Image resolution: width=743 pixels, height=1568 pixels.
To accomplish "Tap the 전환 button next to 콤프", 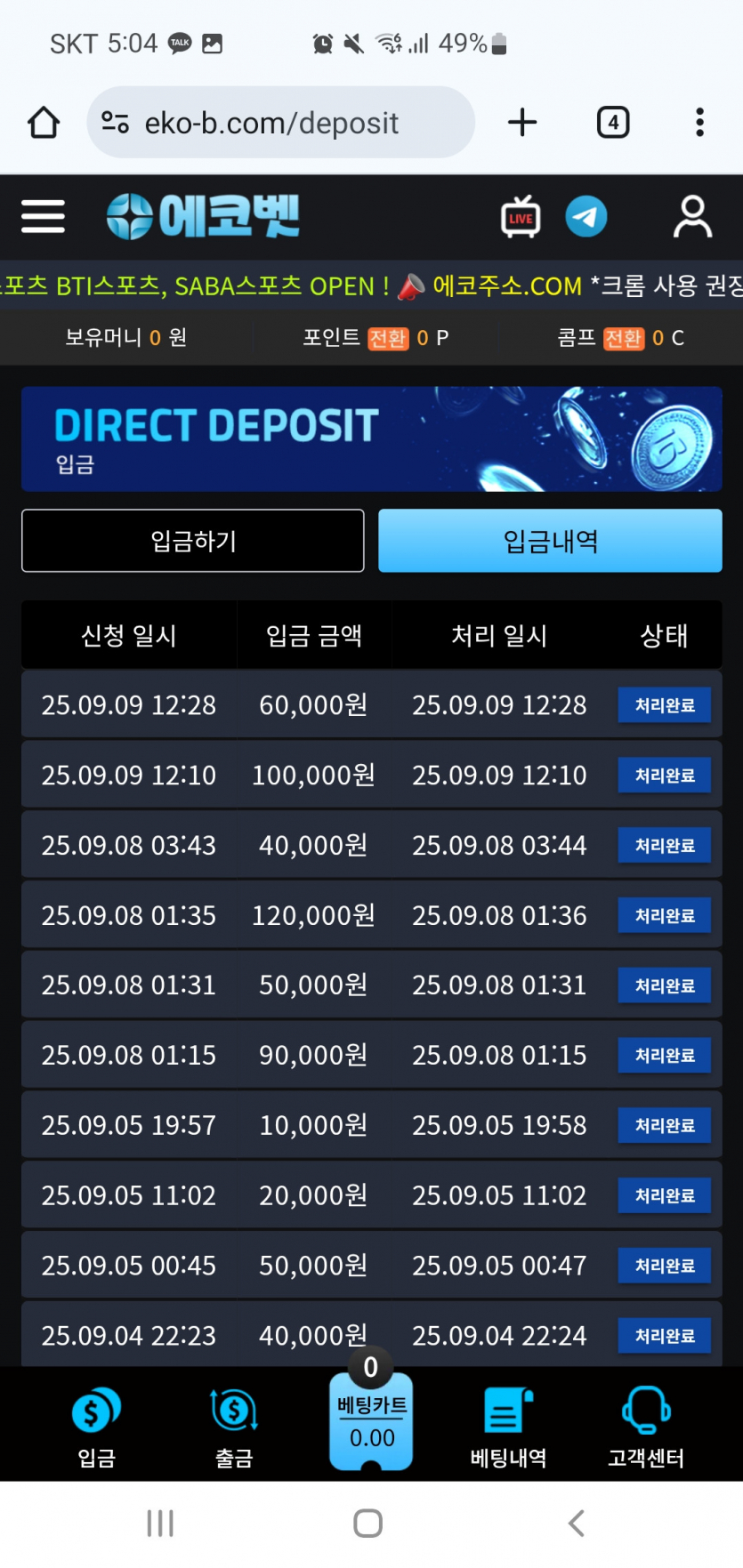I will pyautogui.click(x=624, y=338).
